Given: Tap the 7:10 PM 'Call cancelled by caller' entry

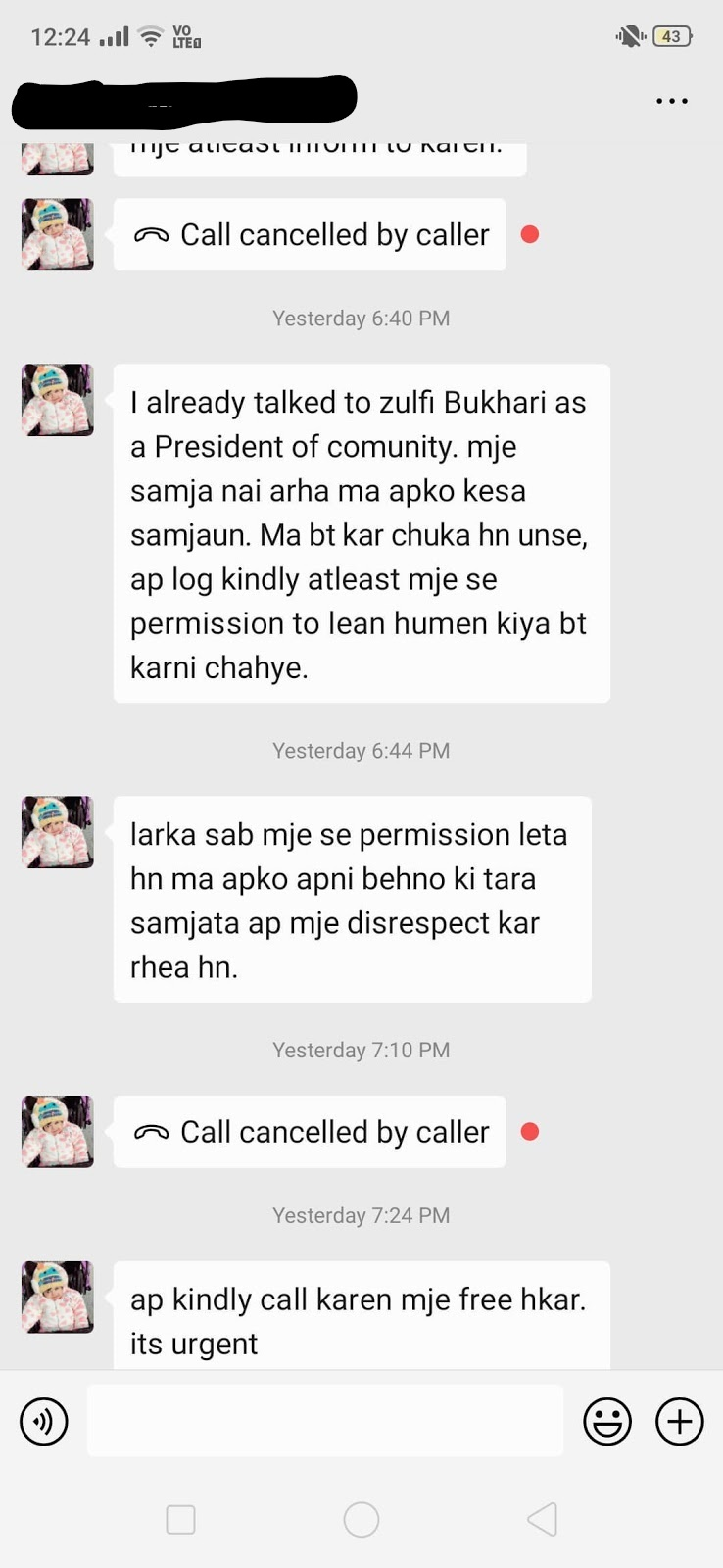Looking at the screenshot, I should (x=310, y=1131).
